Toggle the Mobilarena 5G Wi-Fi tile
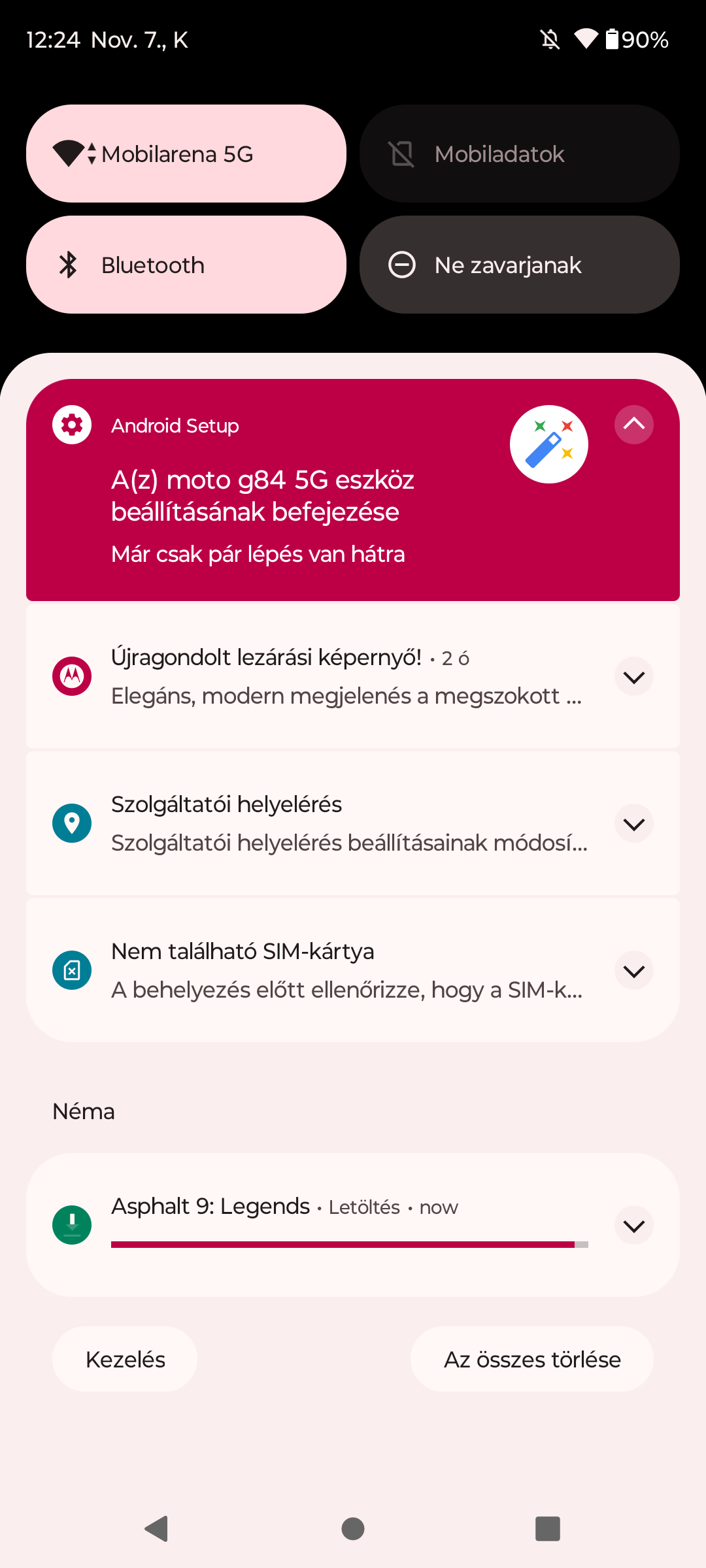Screen dimensions: 706x1568 point(186,154)
